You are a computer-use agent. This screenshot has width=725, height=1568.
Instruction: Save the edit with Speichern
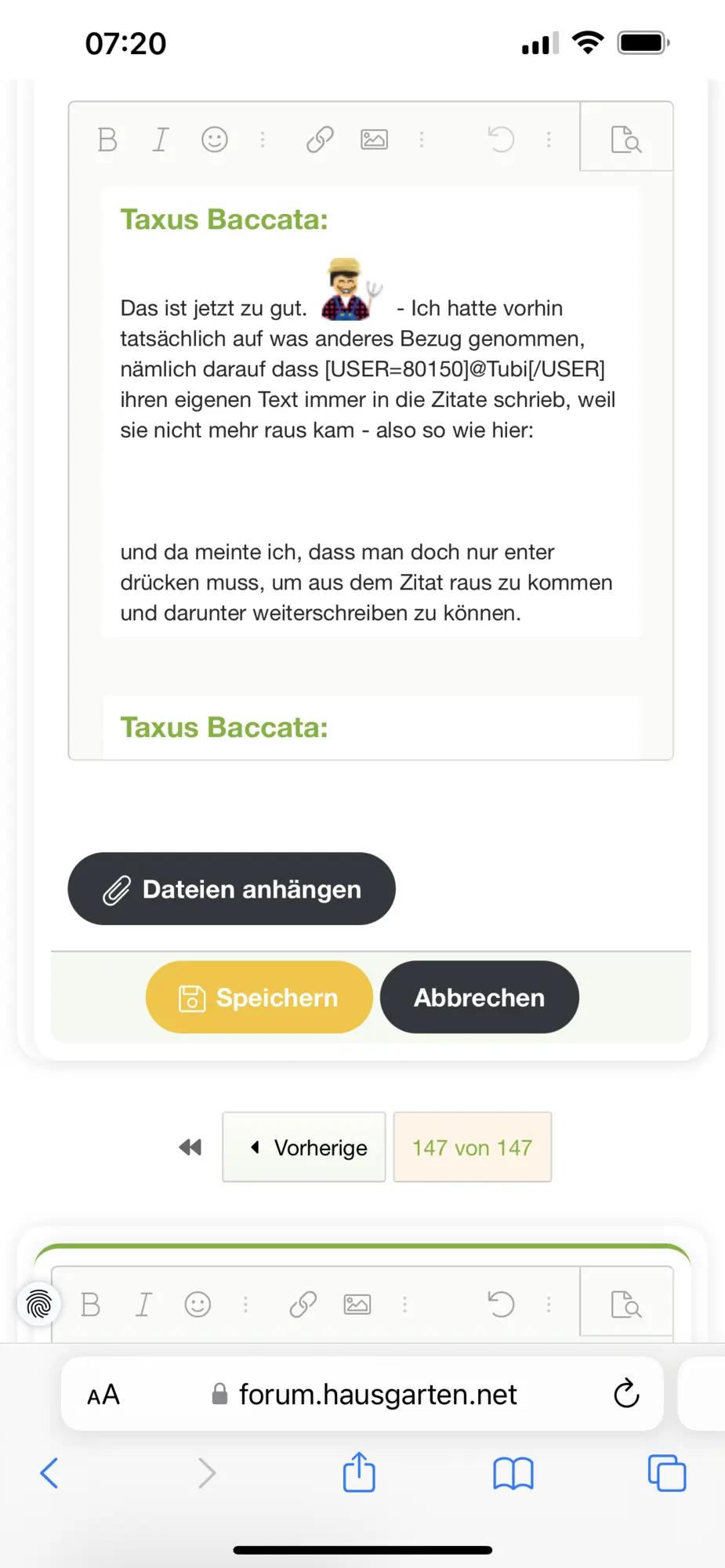tap(259, 997)
